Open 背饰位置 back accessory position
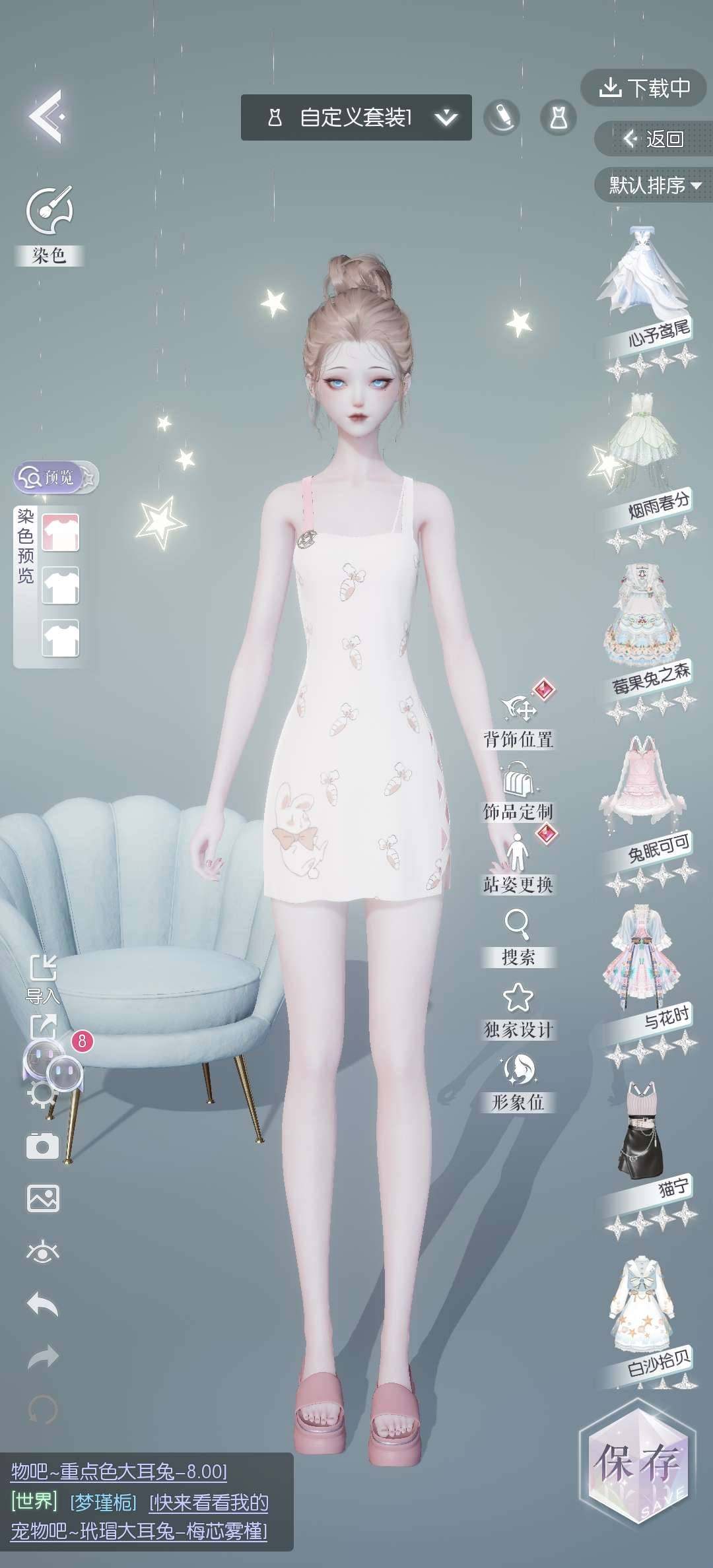713x1568 pixels. click(519, 718)
